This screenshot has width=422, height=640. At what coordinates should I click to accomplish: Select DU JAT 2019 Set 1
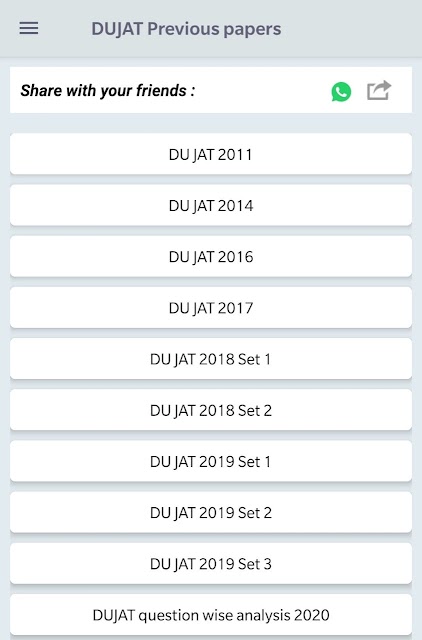coord(211,462)
